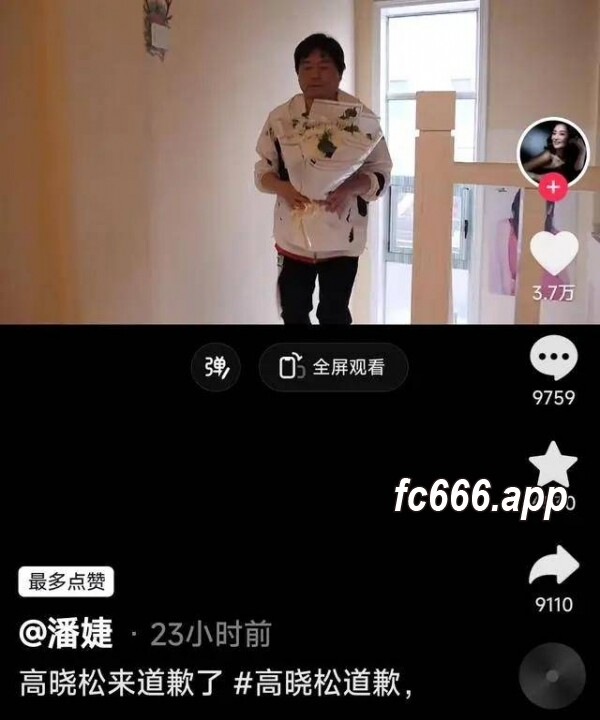Open @潘婕 user profile
The image size is (600, 720).
[67, 633]
